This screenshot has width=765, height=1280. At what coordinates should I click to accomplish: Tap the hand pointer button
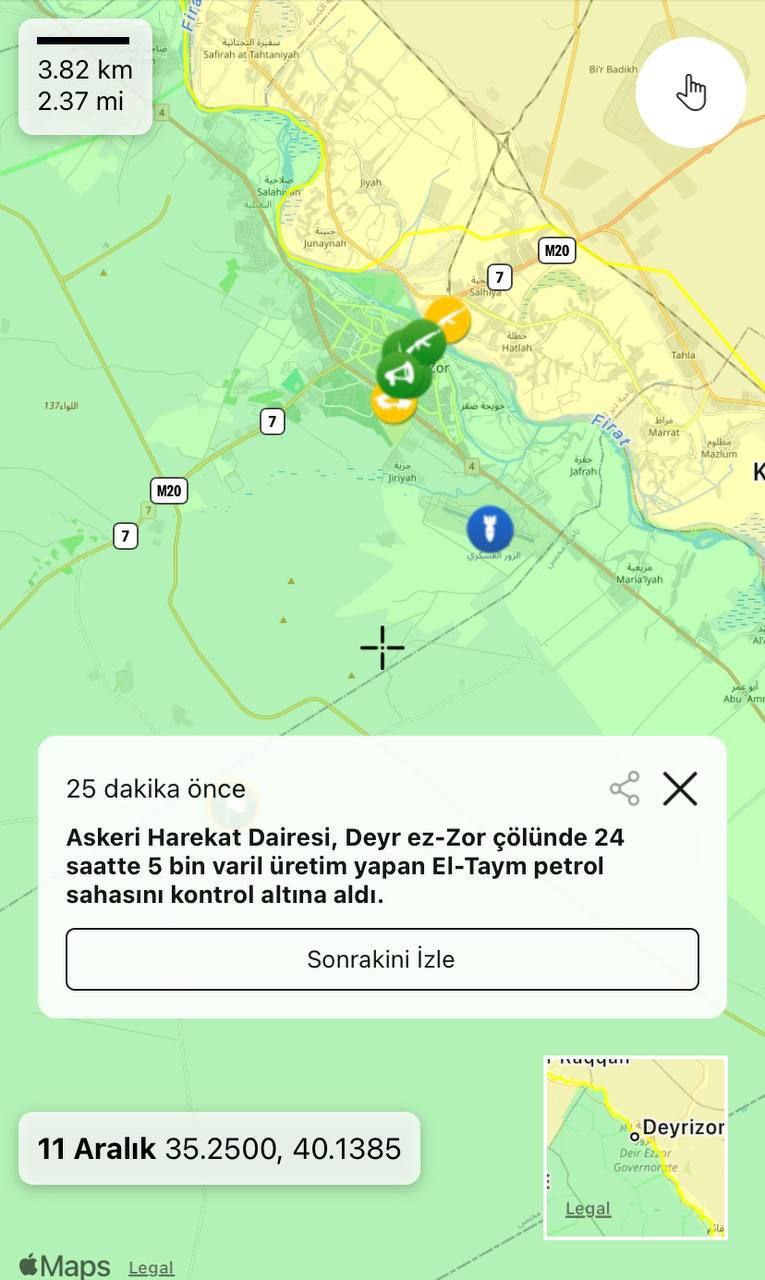click(691, 92)
